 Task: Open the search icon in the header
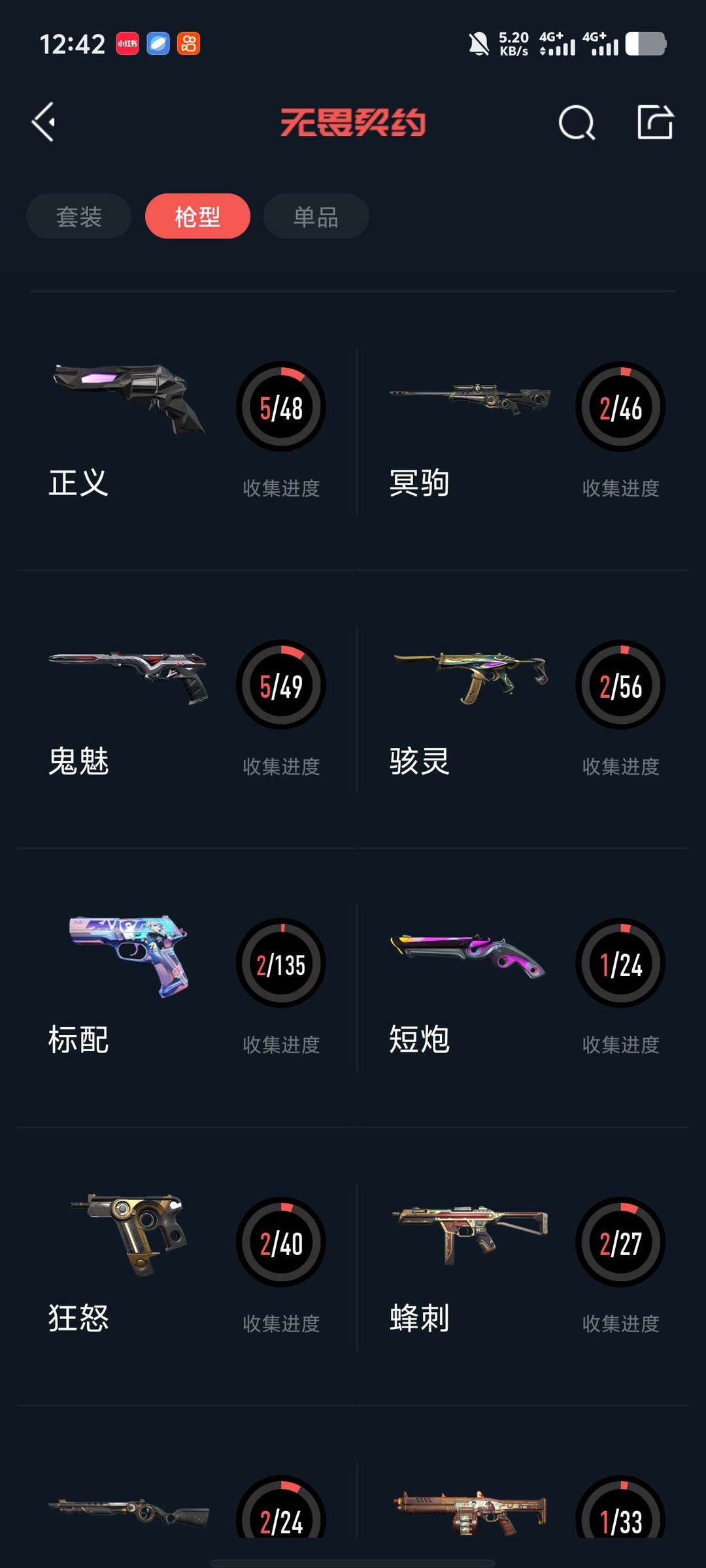click(x=576, y=122)
